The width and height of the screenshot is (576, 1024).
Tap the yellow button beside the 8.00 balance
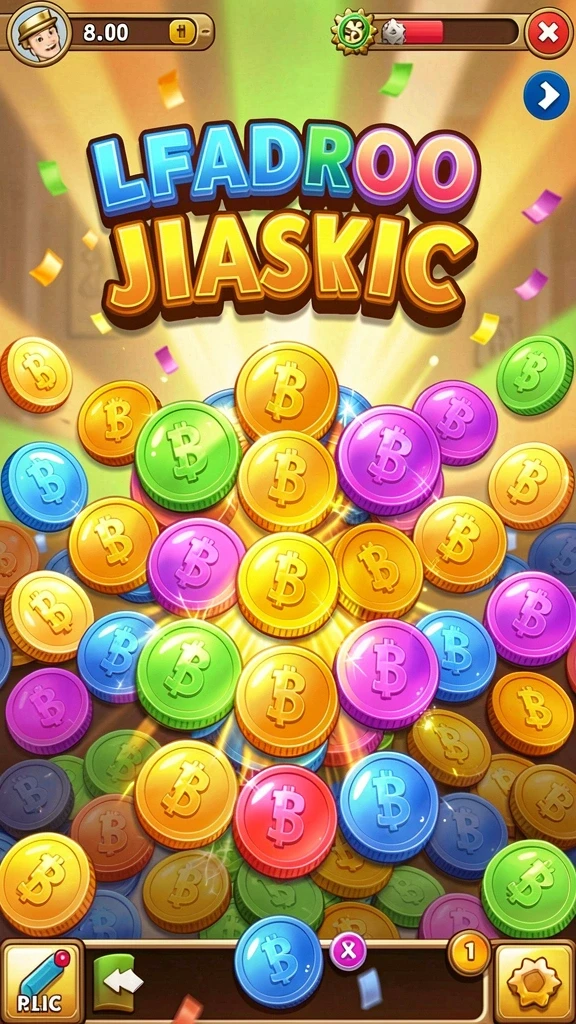pos(181,31)
